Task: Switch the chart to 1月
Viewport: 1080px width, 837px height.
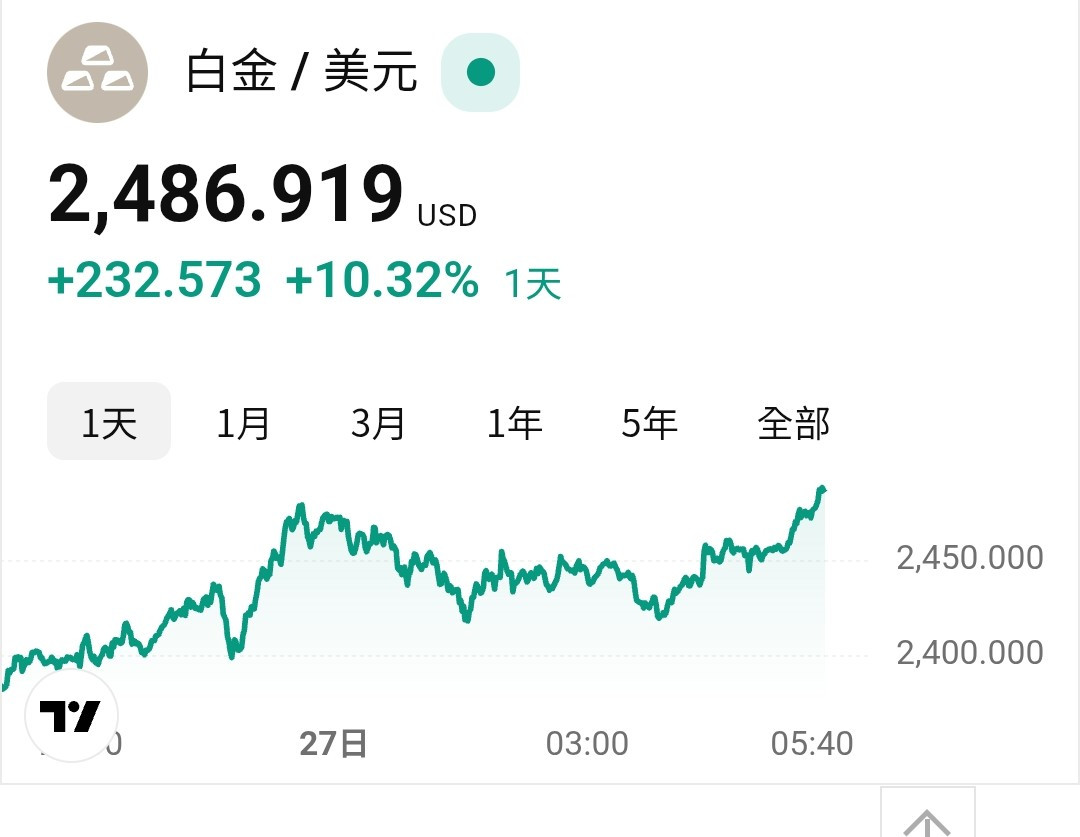Action: pos(244,423)
